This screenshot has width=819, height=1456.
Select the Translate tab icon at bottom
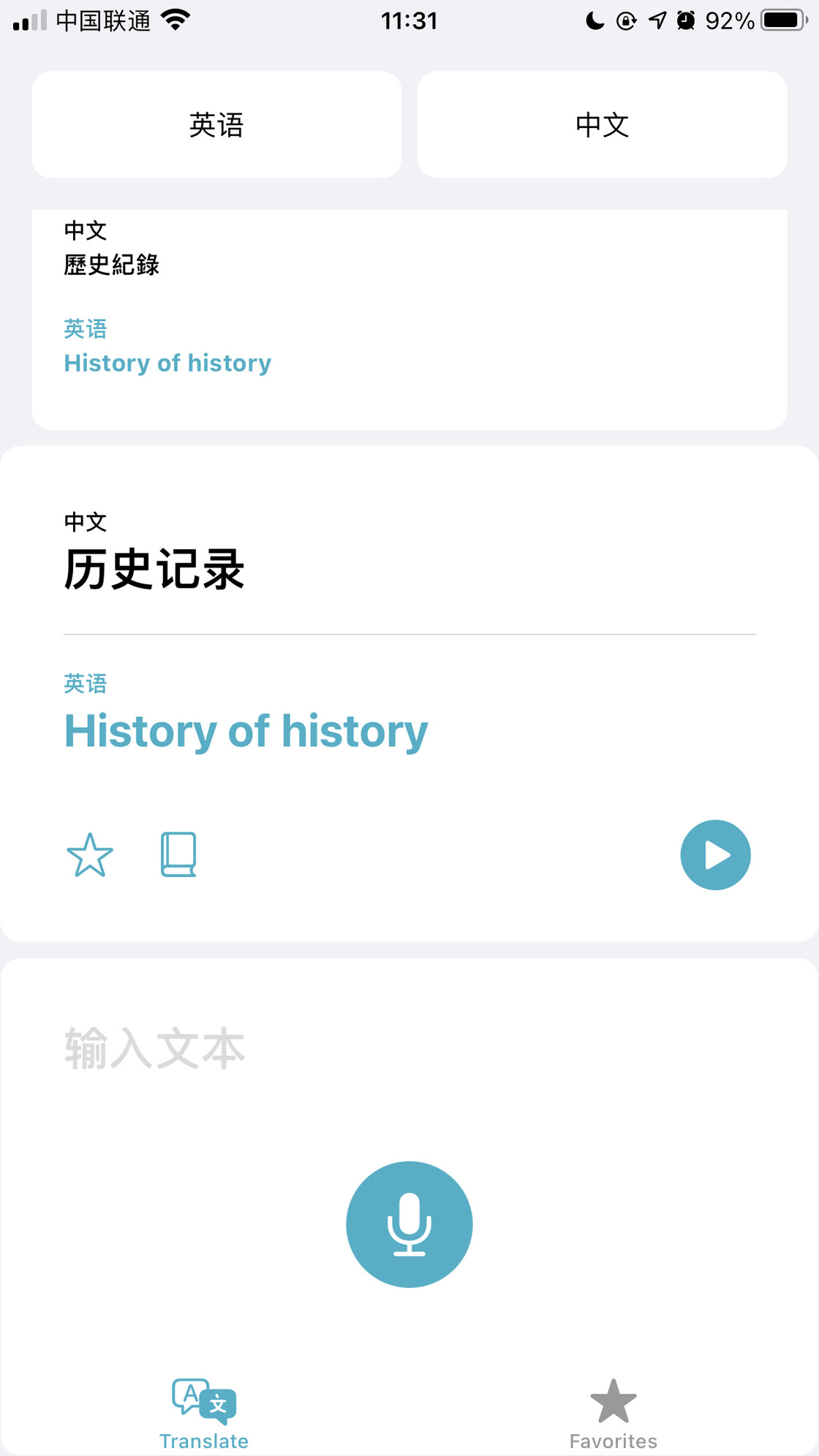(x=205, y=1399)
